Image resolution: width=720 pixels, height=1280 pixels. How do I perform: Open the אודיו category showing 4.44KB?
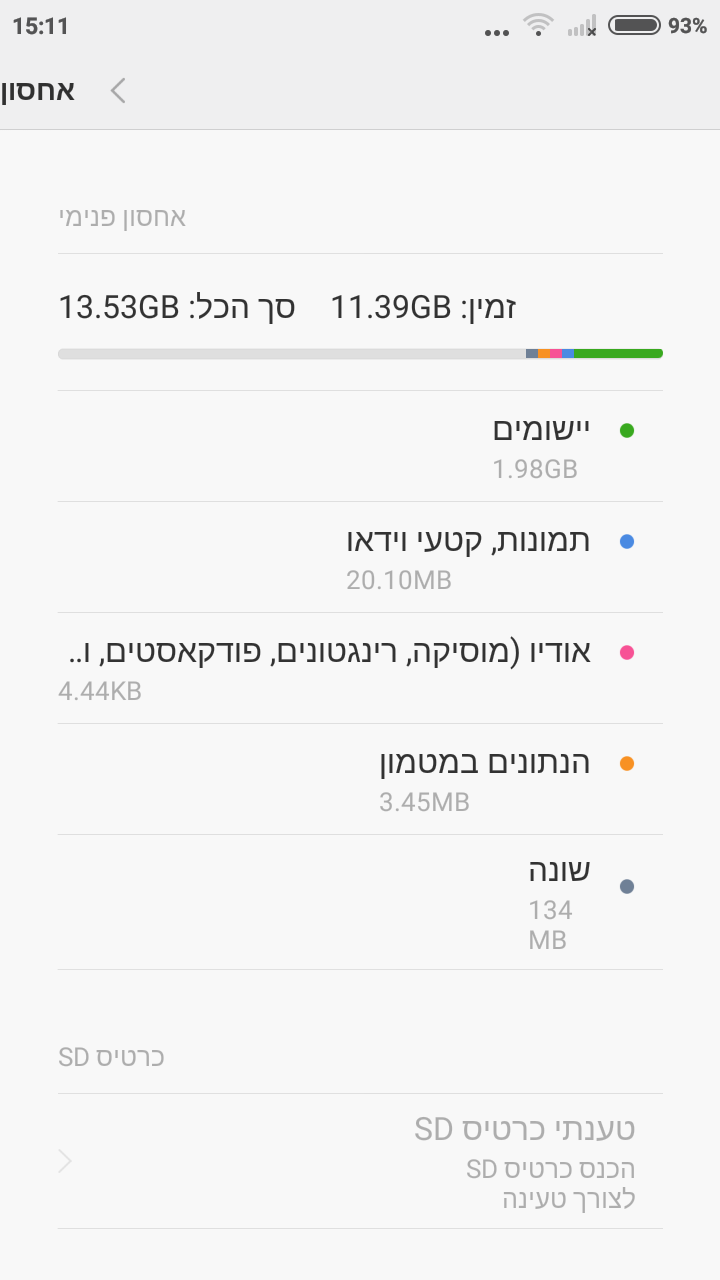coord(360,667)
